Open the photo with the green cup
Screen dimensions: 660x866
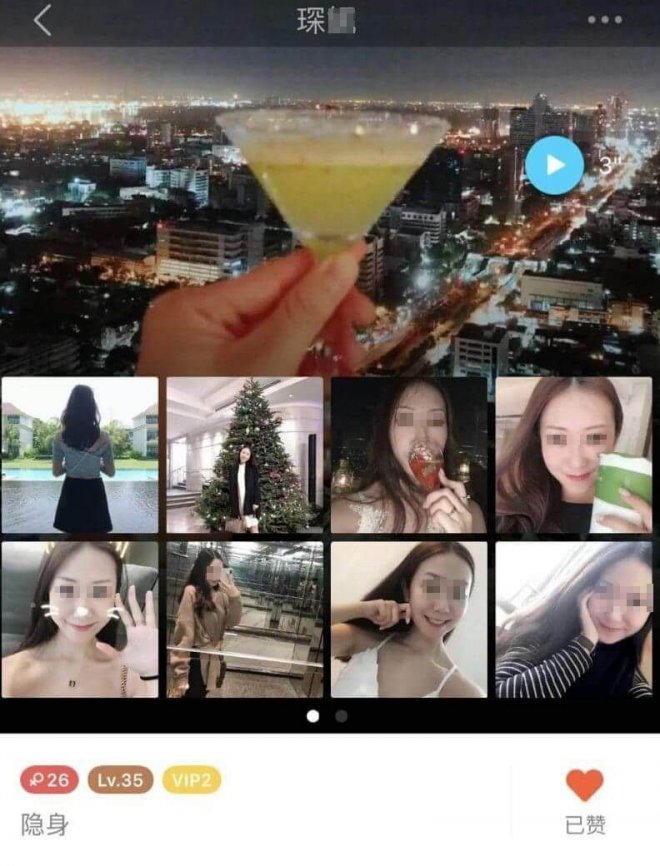pyautogui.click(x=574, y=455)
